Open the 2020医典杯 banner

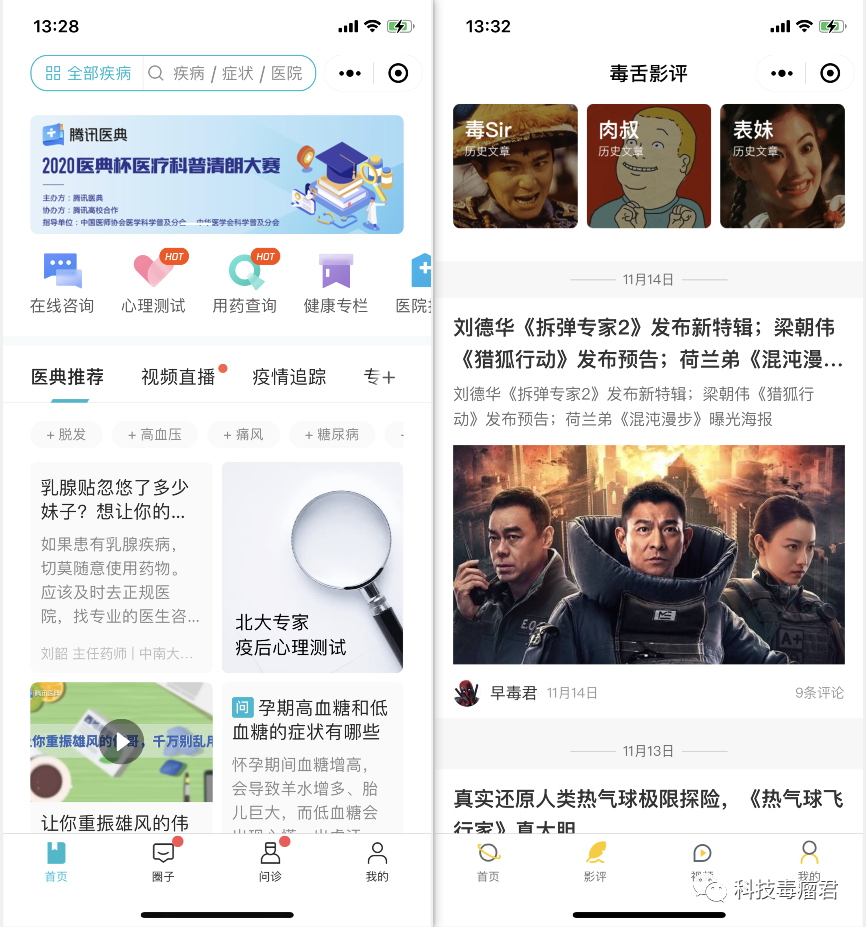[217, 175]
